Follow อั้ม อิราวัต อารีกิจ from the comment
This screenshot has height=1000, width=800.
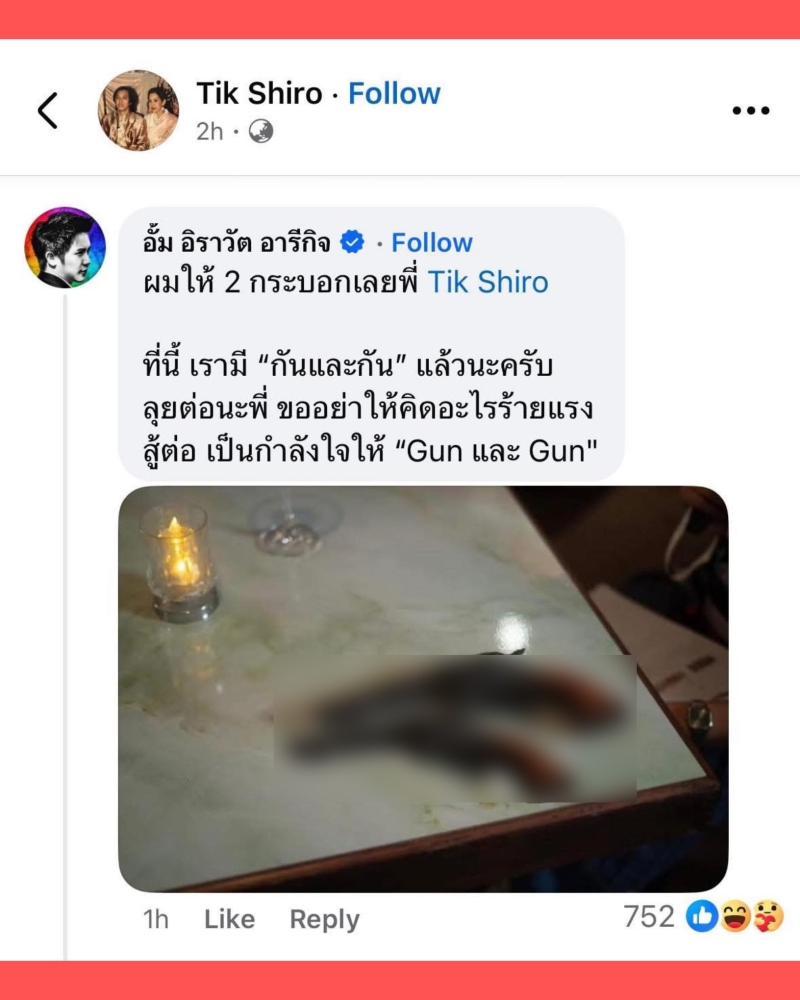coord(432,243)
